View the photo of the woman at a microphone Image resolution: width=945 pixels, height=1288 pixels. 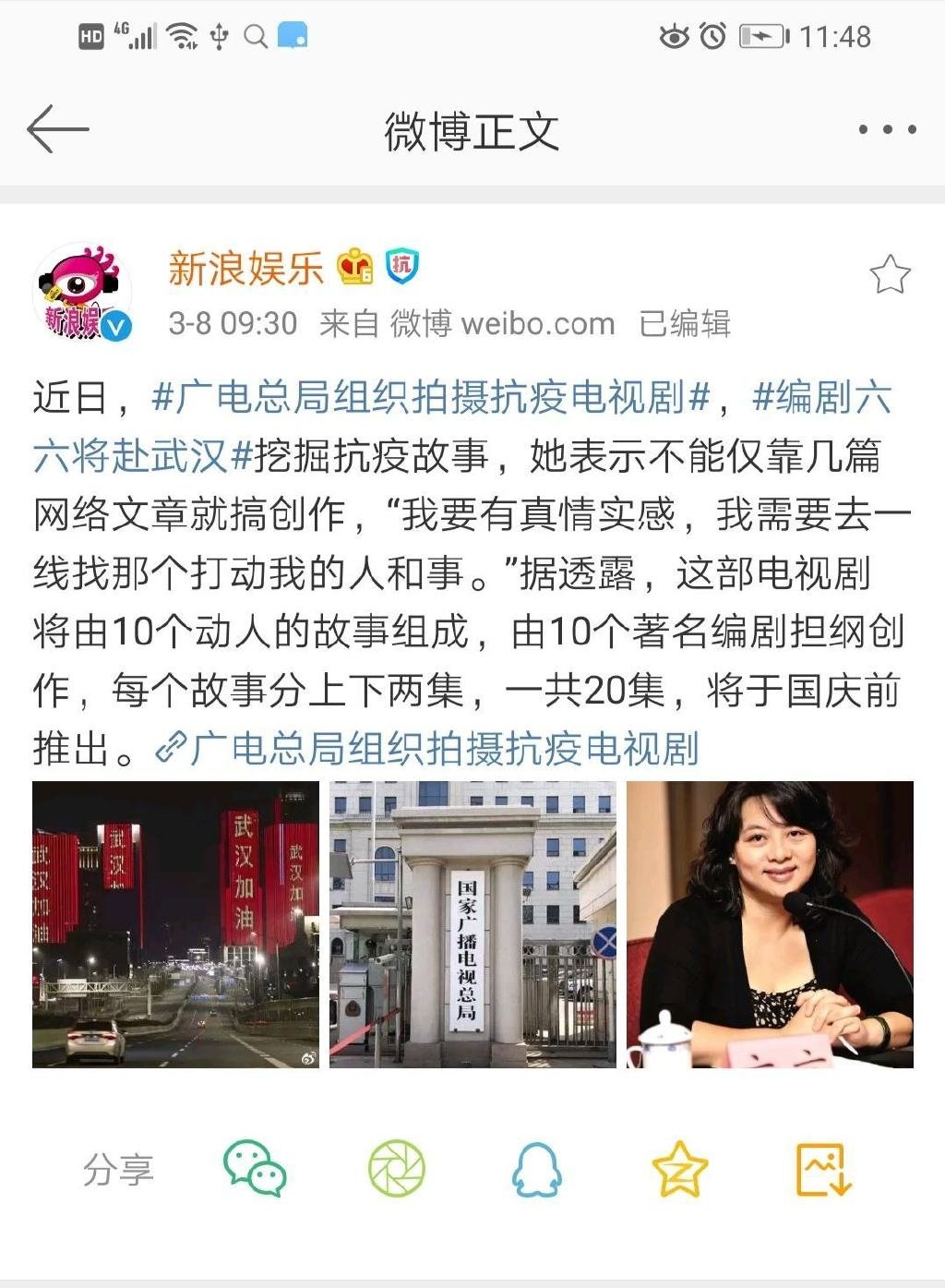770,924
